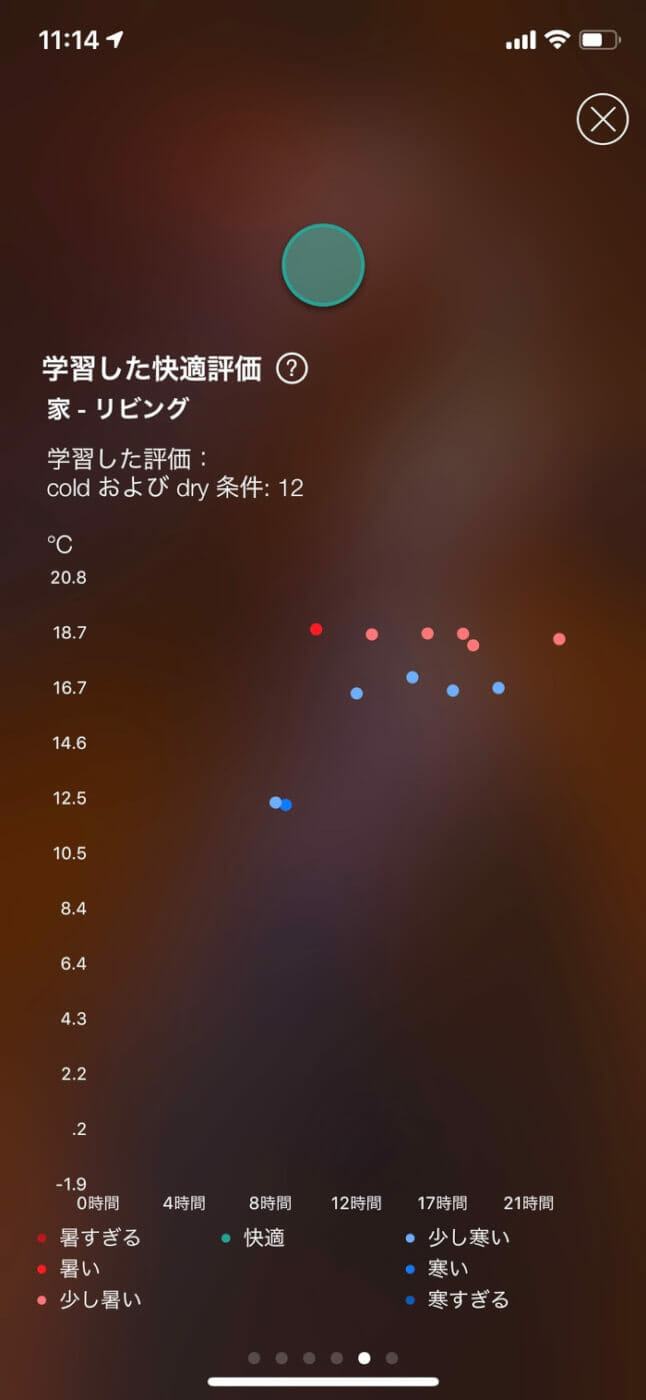Screen dimensions: 646x1400
Task: Tap the teal comfort indicator circle
Action: 323,265
